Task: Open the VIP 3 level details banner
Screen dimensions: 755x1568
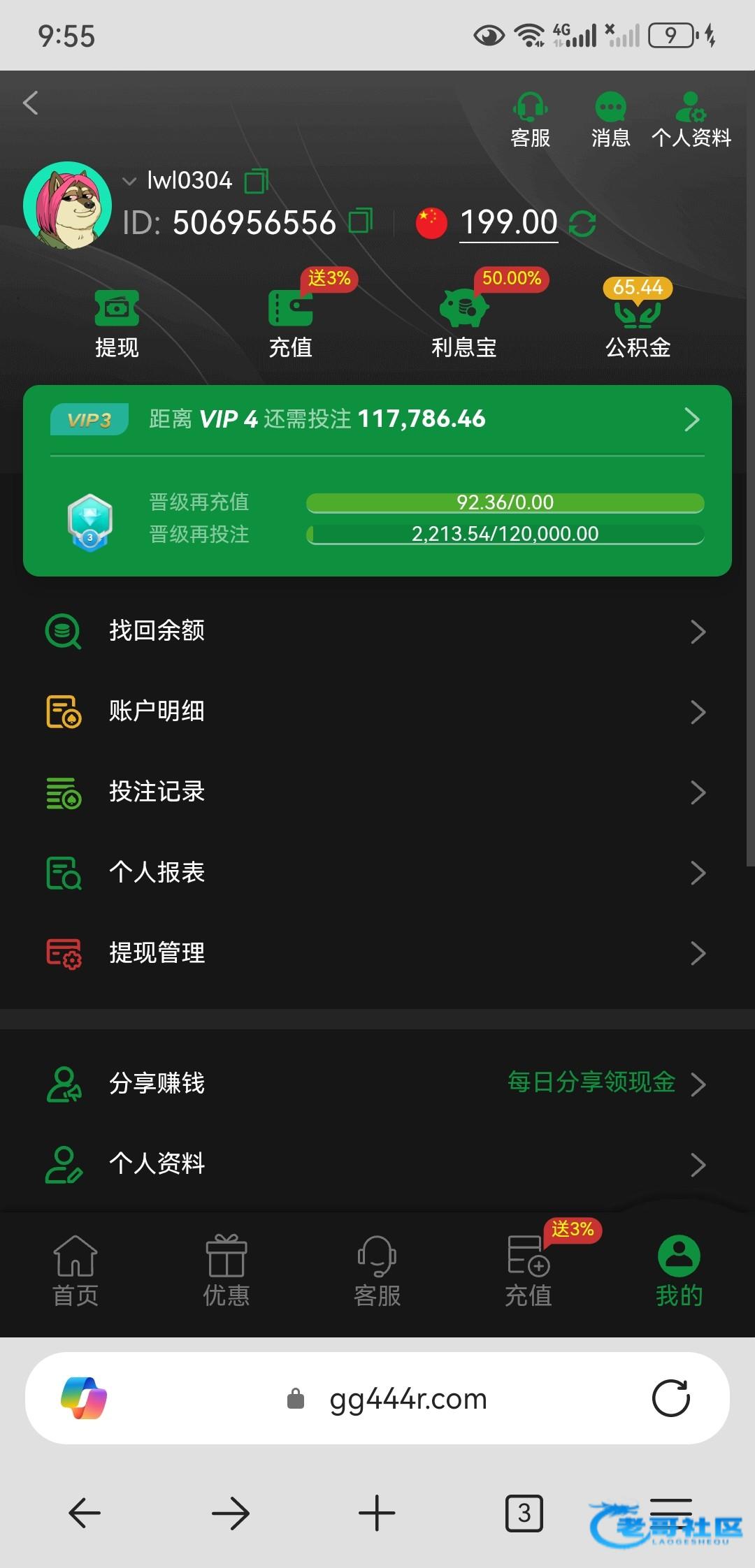Action: click(x=377, y=420)
